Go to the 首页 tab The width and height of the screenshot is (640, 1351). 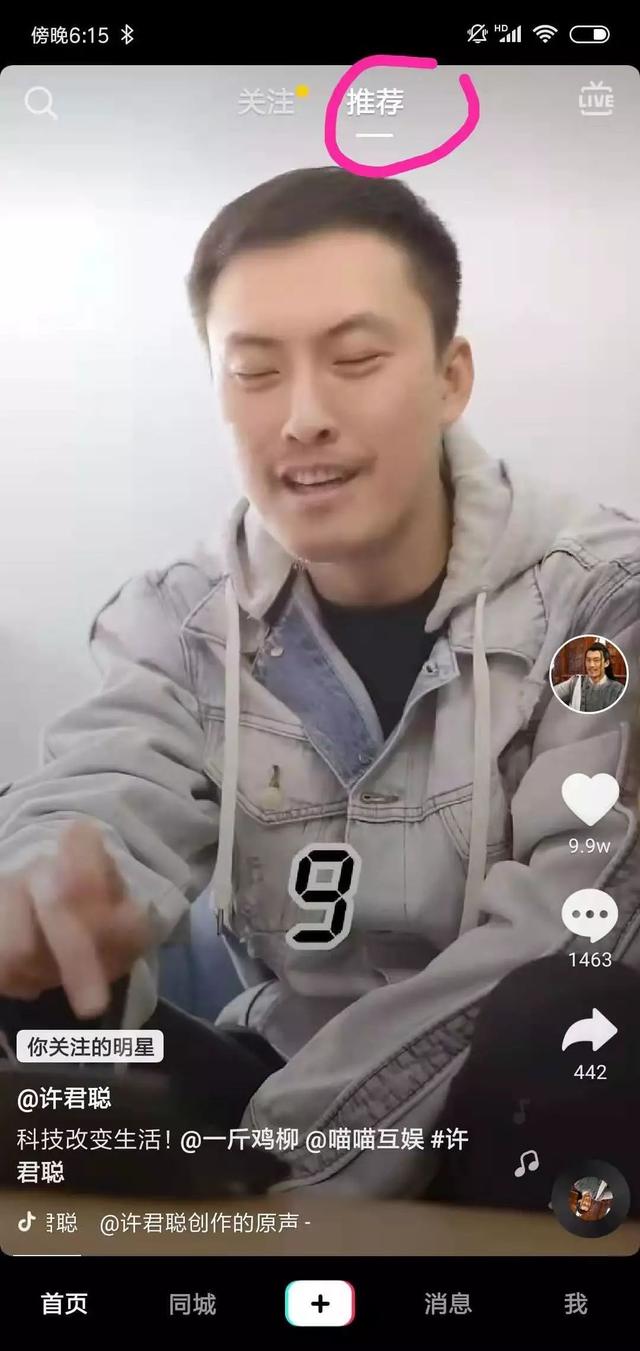coord(64,1303)
